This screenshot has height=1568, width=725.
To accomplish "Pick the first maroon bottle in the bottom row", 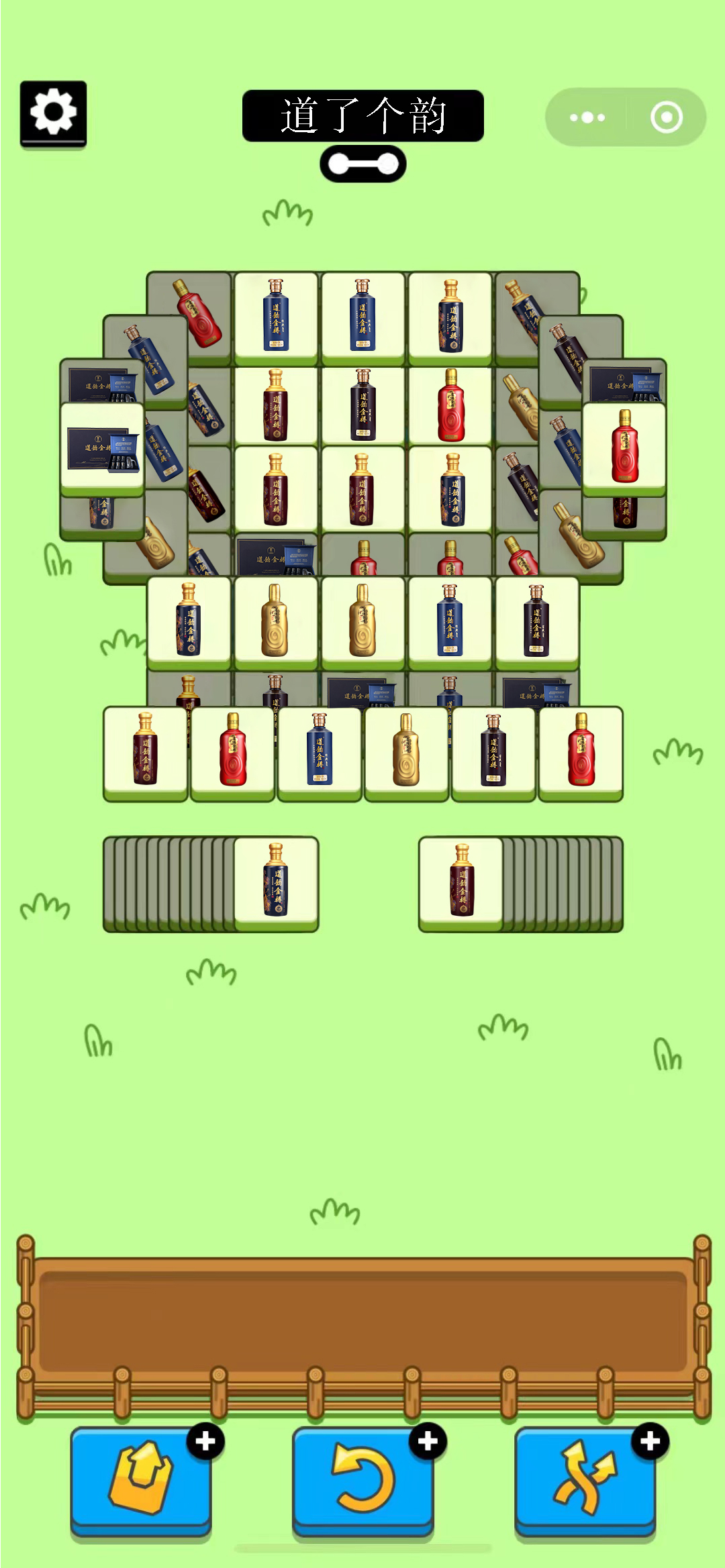I will click(x=145, y=753).
